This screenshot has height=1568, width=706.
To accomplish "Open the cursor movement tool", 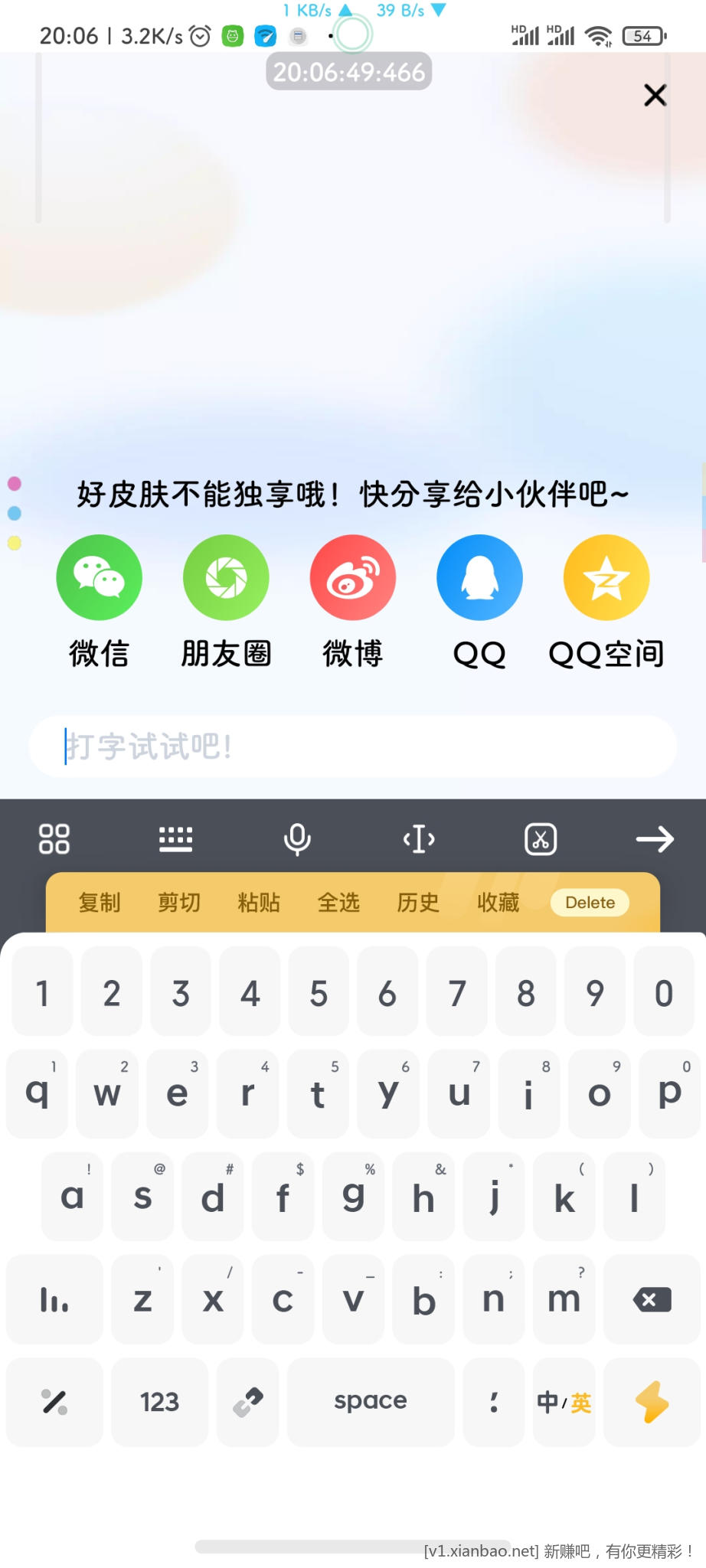I will click(419, 839).
